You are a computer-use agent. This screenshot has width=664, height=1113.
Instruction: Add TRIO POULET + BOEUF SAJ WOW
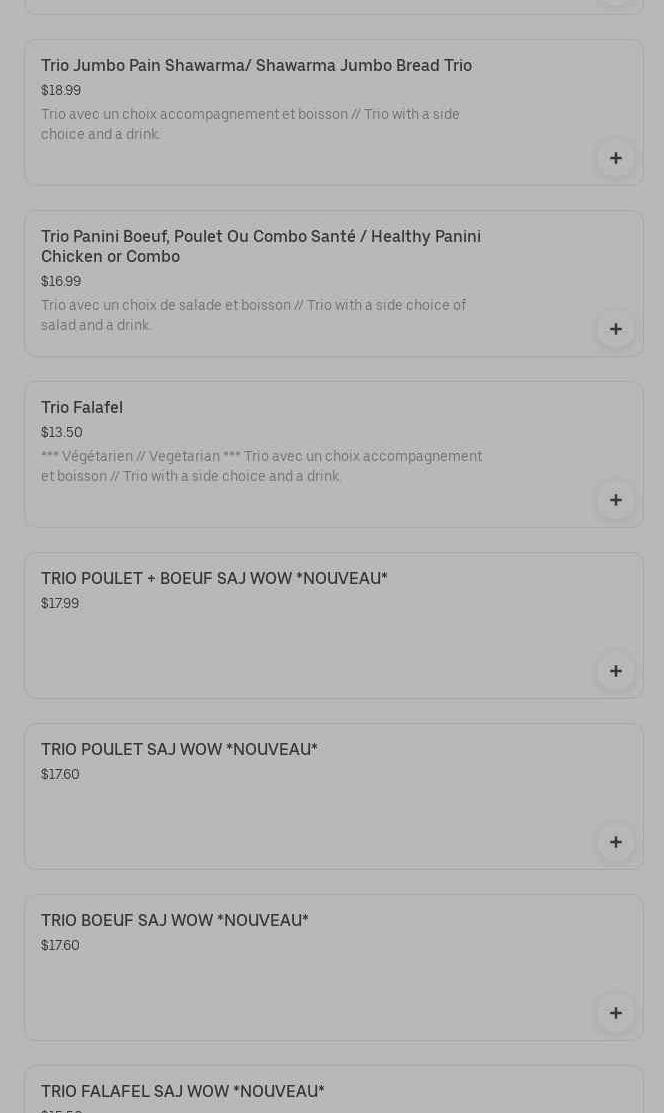coord(616,671)
